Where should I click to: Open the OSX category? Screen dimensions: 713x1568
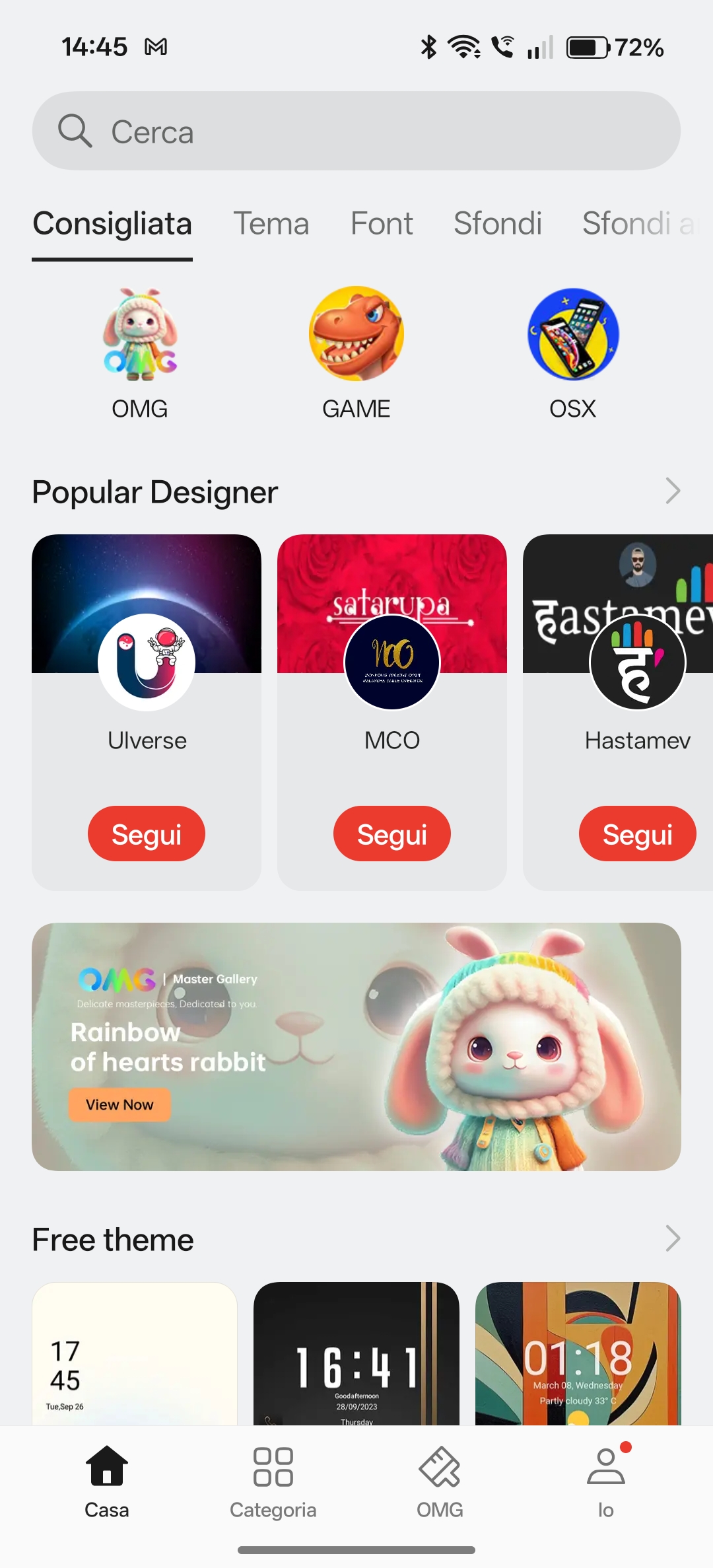572,334
